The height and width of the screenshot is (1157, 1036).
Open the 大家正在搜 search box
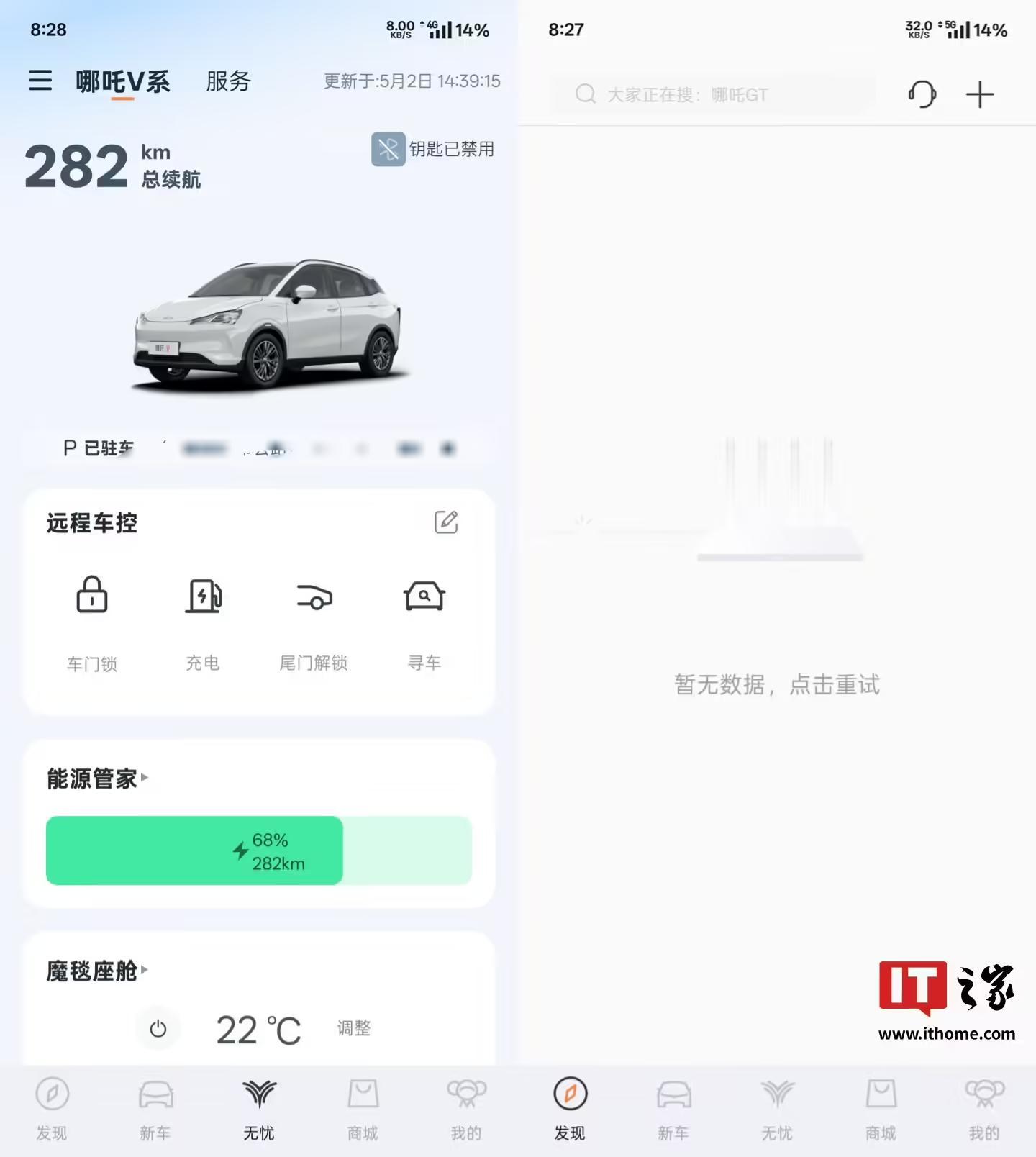(712, 94)
